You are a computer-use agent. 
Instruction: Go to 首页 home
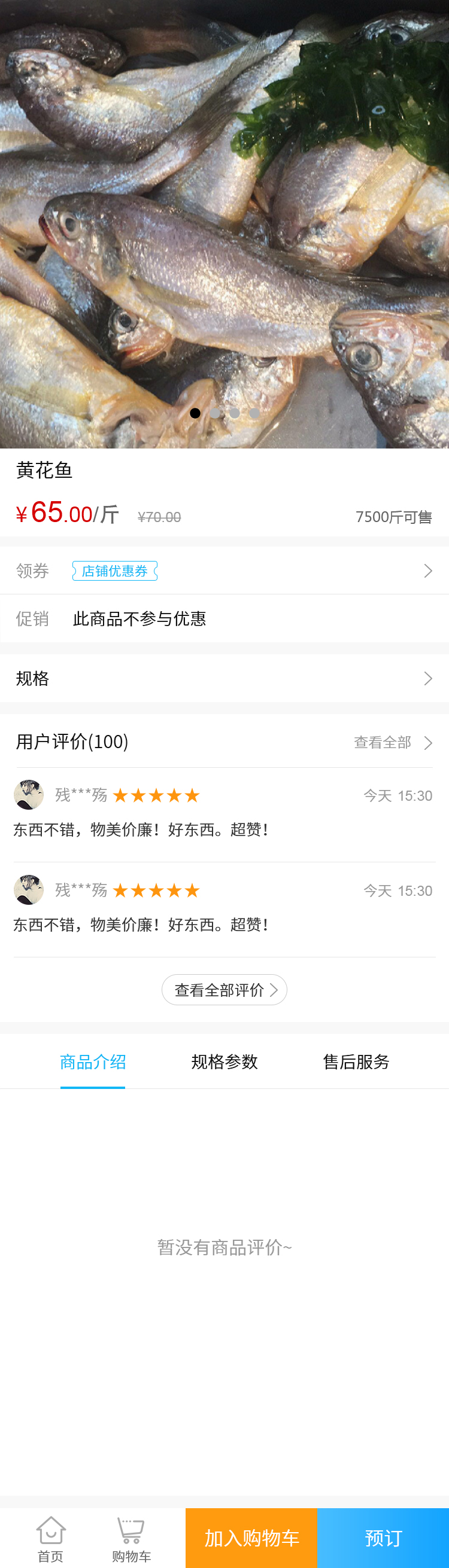pyautogui.click(x=50, y=1538)
